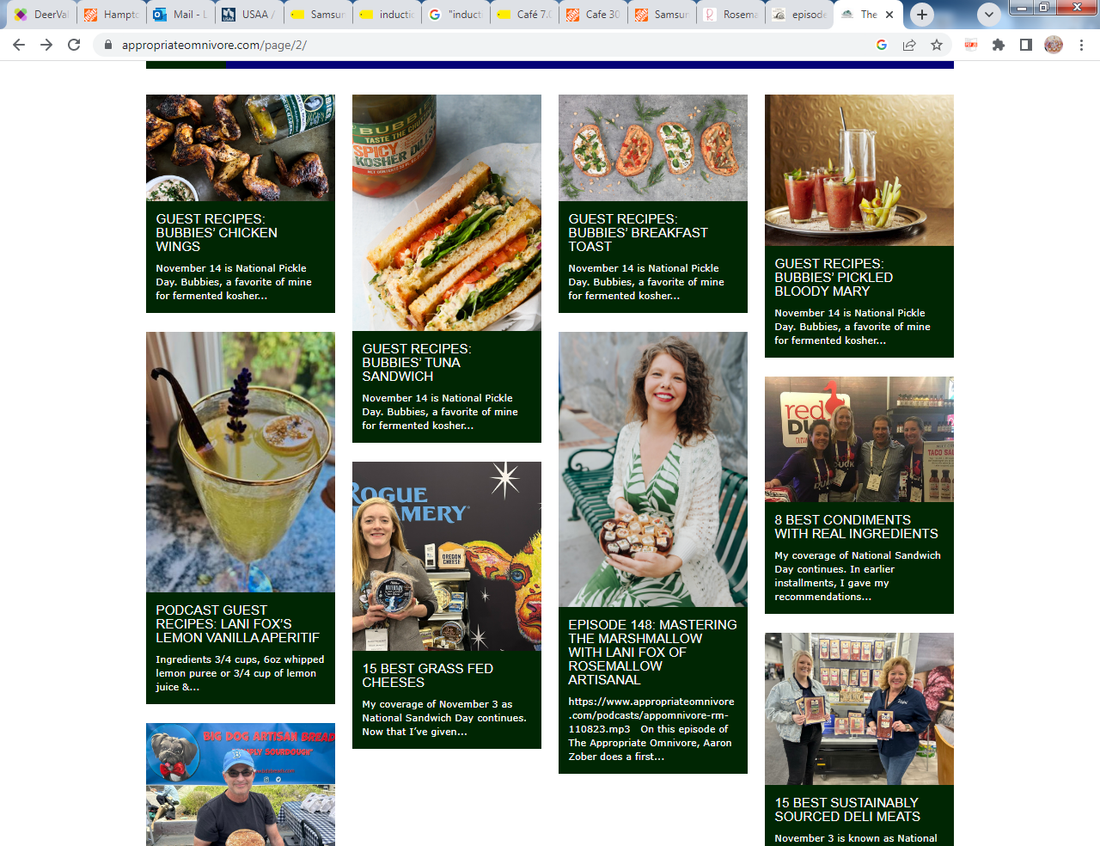Image resolution: width=1100 pixels, height=846 pixels.
Task: Open the 15 Best Grass Fed Cheeses post
Action: tap(427, 675)
